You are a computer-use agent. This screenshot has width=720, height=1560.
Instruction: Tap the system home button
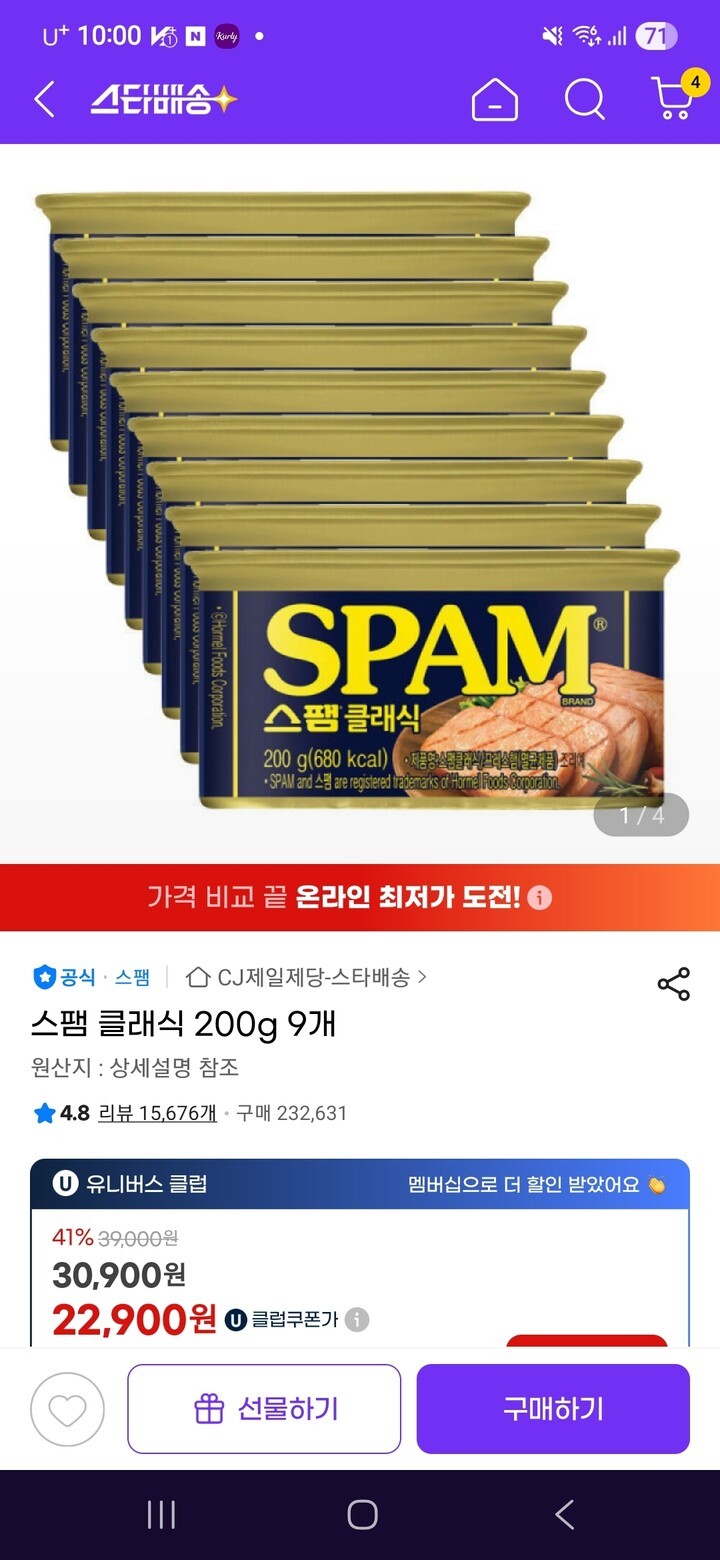[x=362, y=1514]
